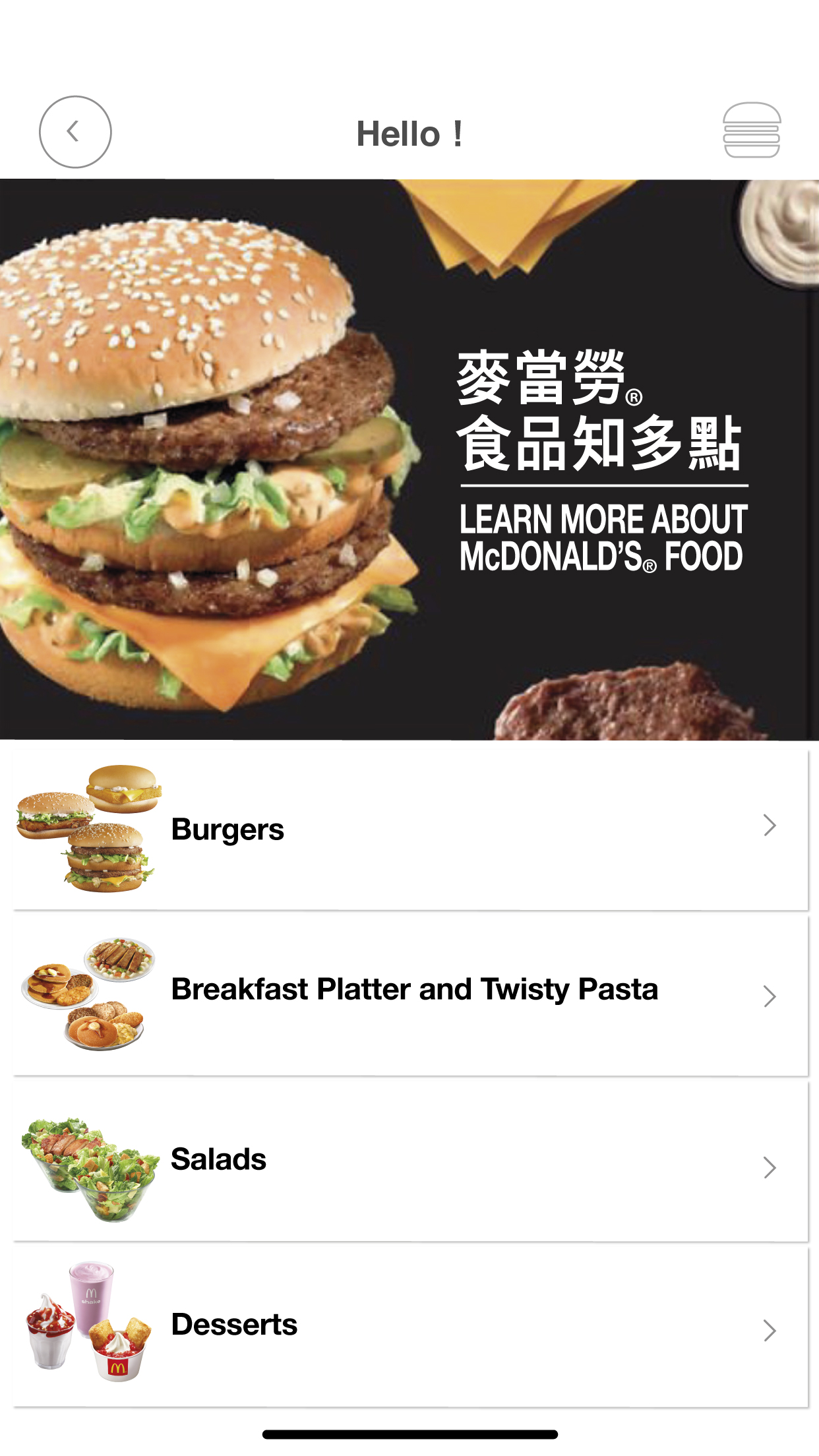Browse the Desserts category

(x=409, y=1325)
